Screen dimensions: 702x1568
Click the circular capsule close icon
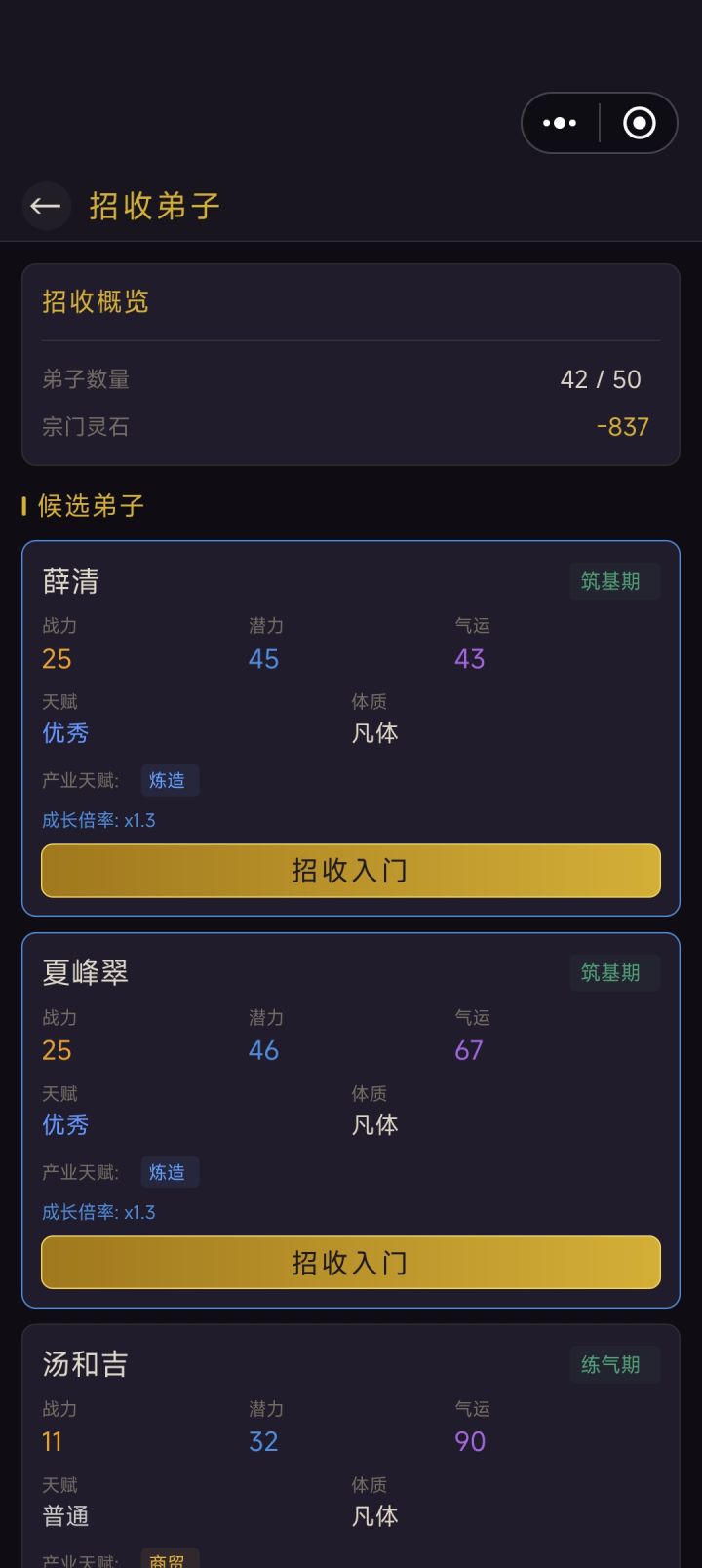point(639,122)
